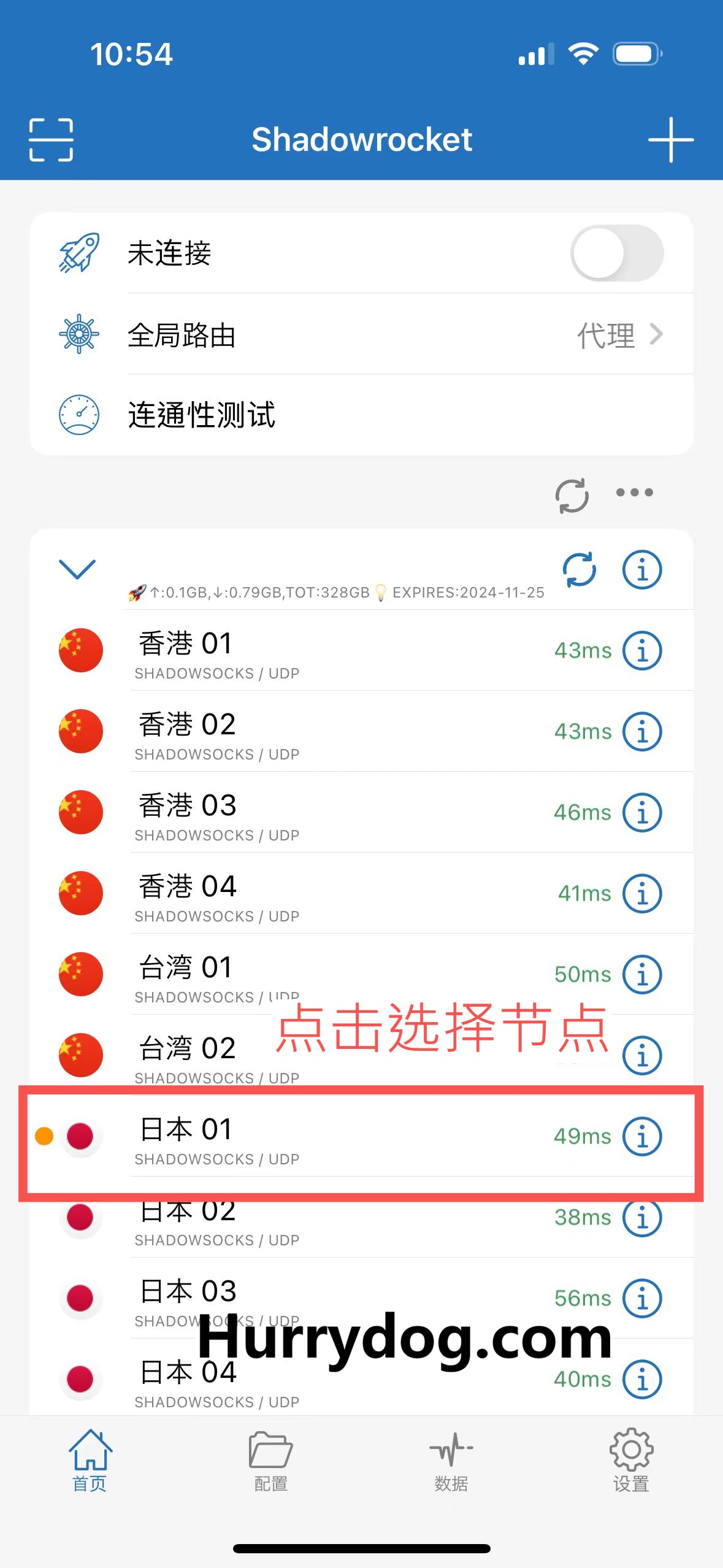Open the three-dot more options menu
Image resolution: width=723 pixels, height=1568 pixels.
click(634, 493)
